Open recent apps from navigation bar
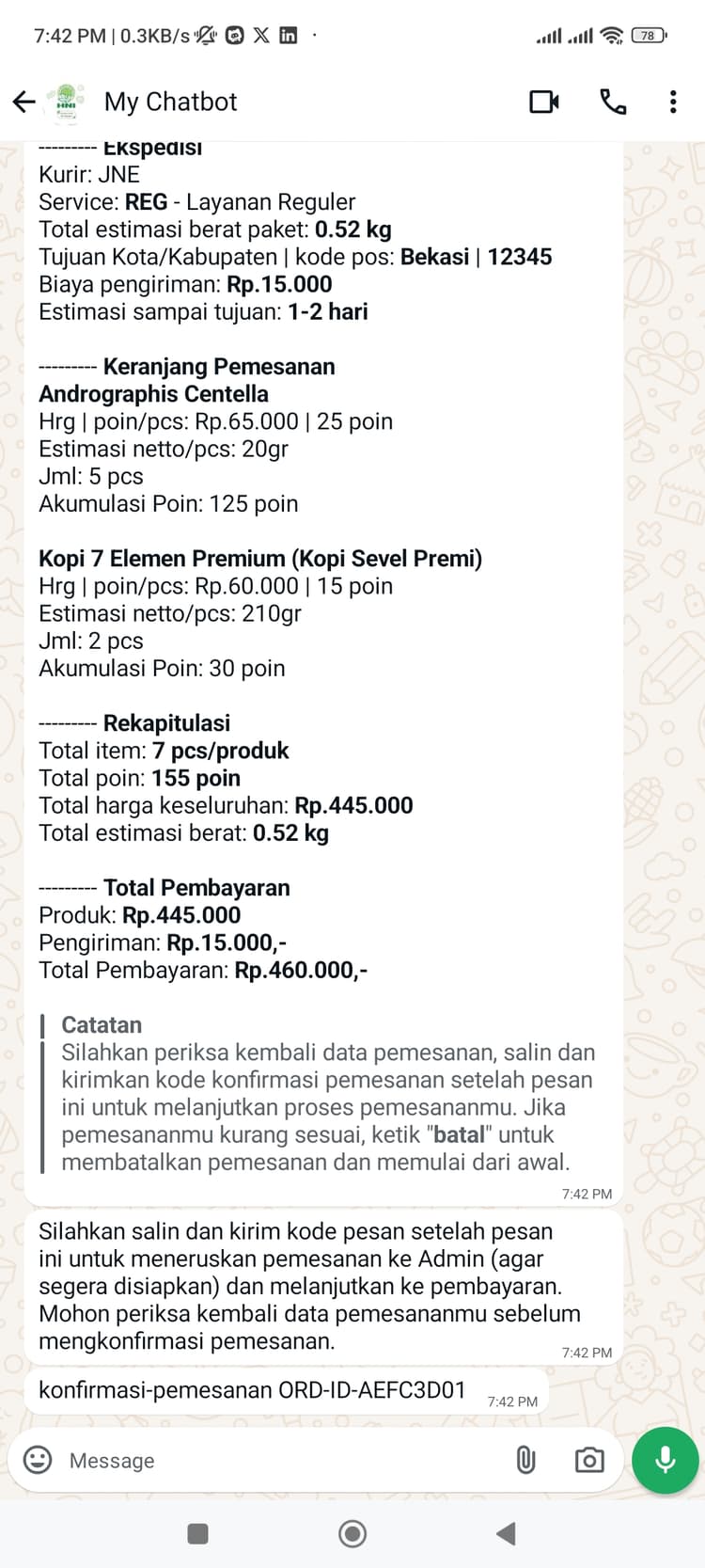The image size is (705, 1568). pyautogui.click(x=198, y=1534)
